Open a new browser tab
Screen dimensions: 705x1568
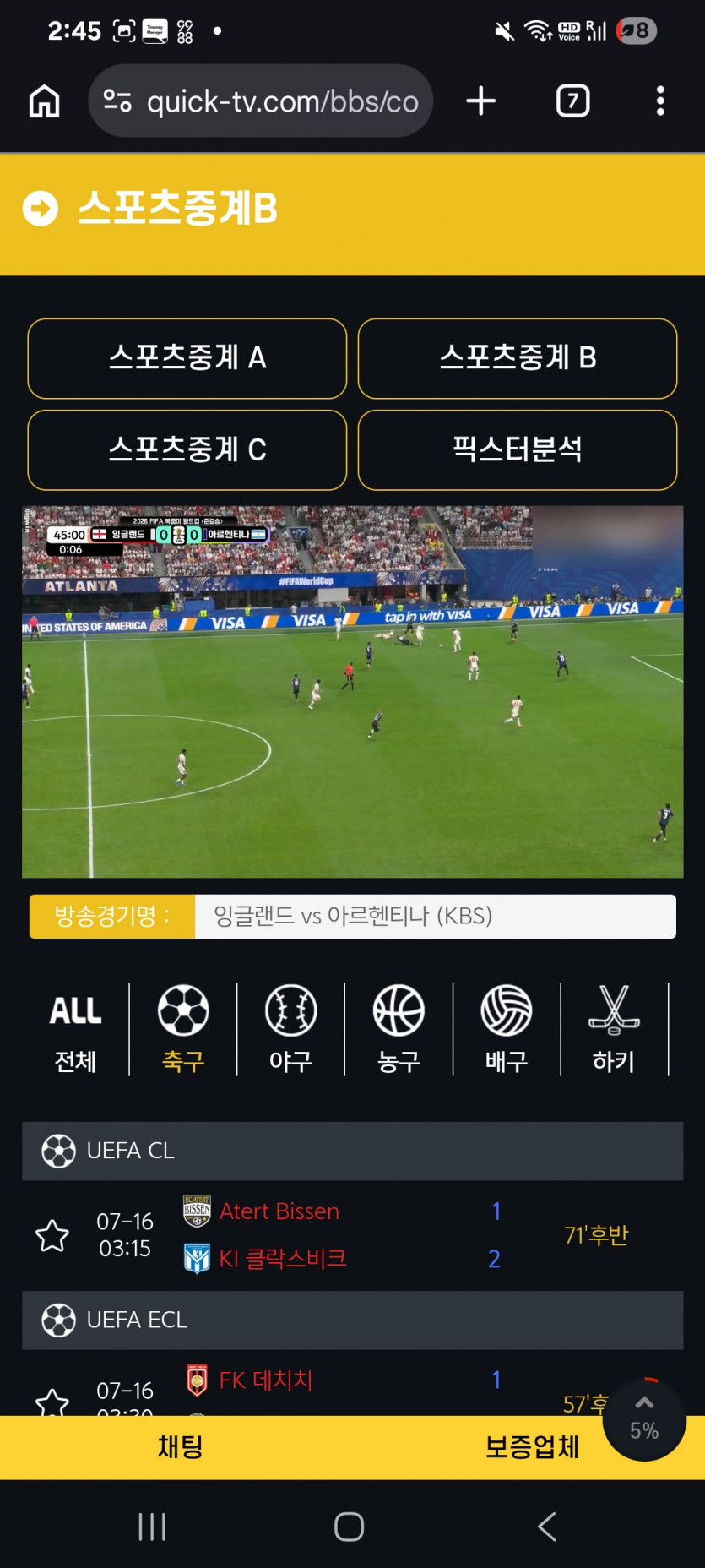click(481, 101)
